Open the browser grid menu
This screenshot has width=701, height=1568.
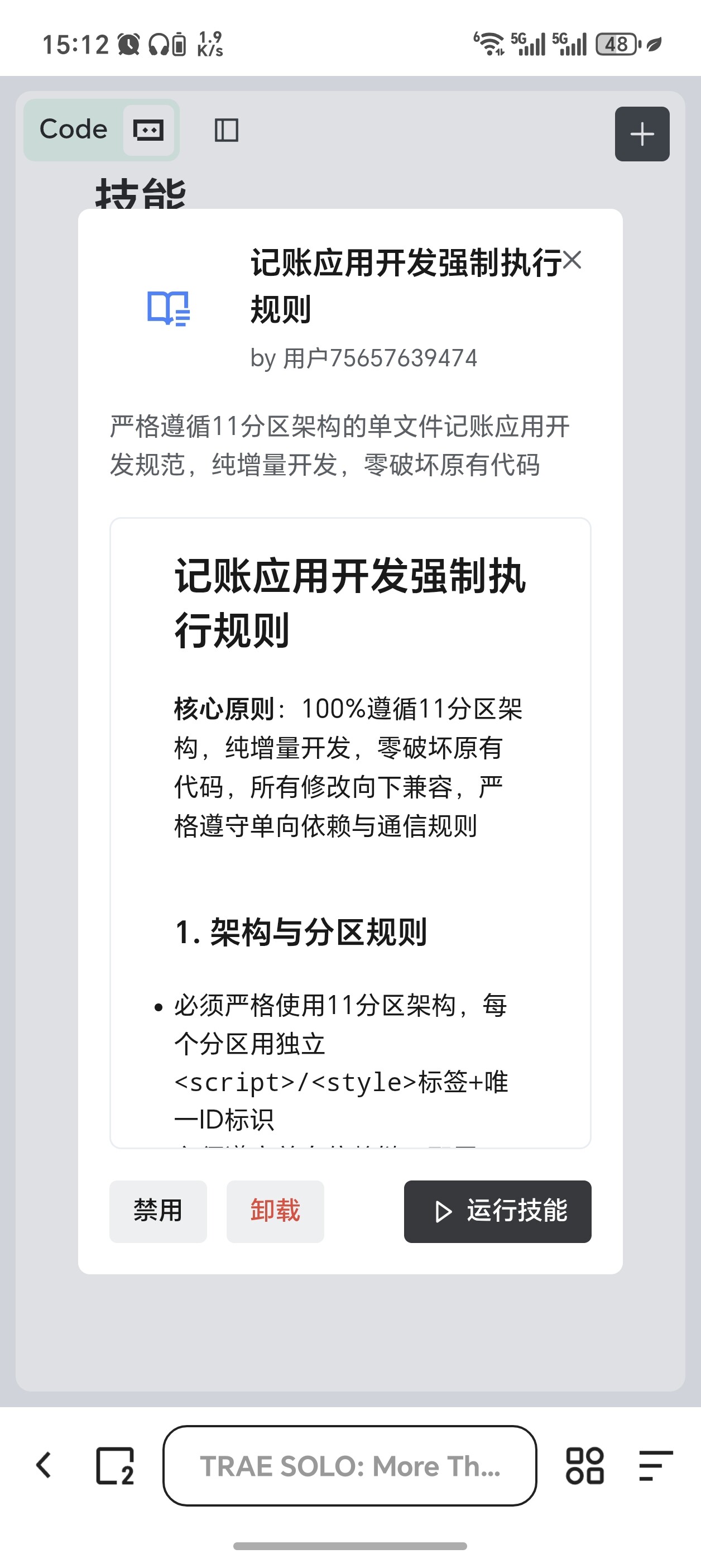tap(585, 1466)
